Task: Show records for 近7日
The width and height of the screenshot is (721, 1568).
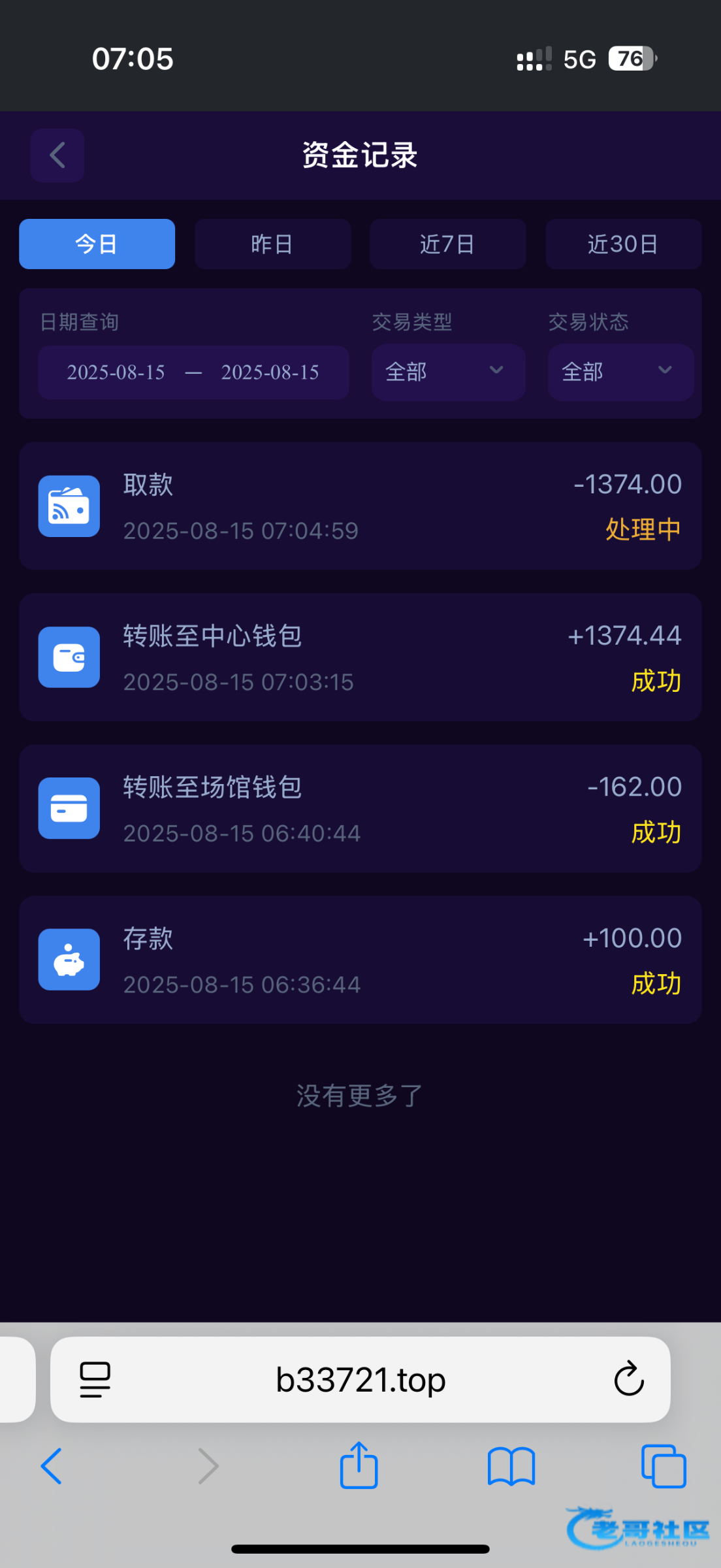Action: pos(448,244)
